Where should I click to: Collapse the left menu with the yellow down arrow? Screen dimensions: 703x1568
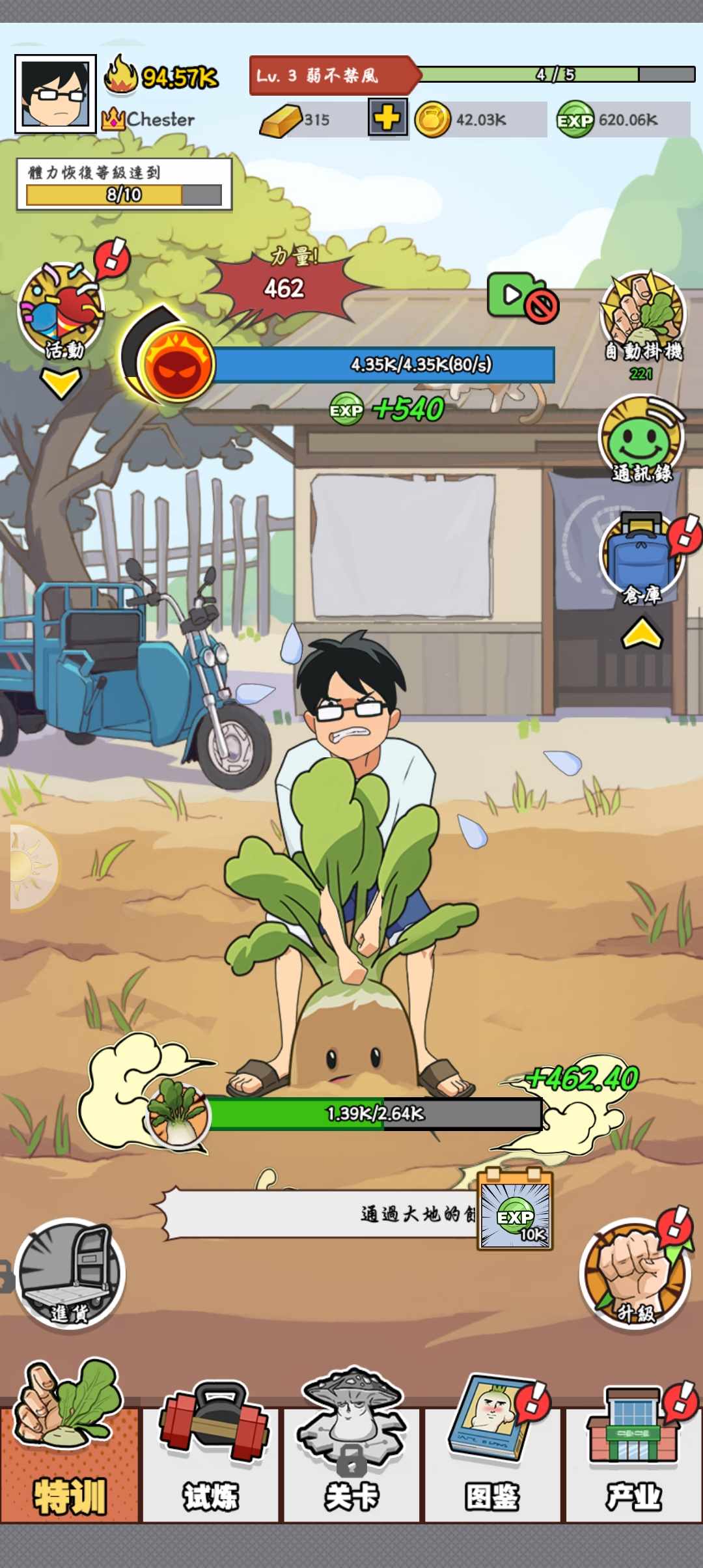point(61,383)
